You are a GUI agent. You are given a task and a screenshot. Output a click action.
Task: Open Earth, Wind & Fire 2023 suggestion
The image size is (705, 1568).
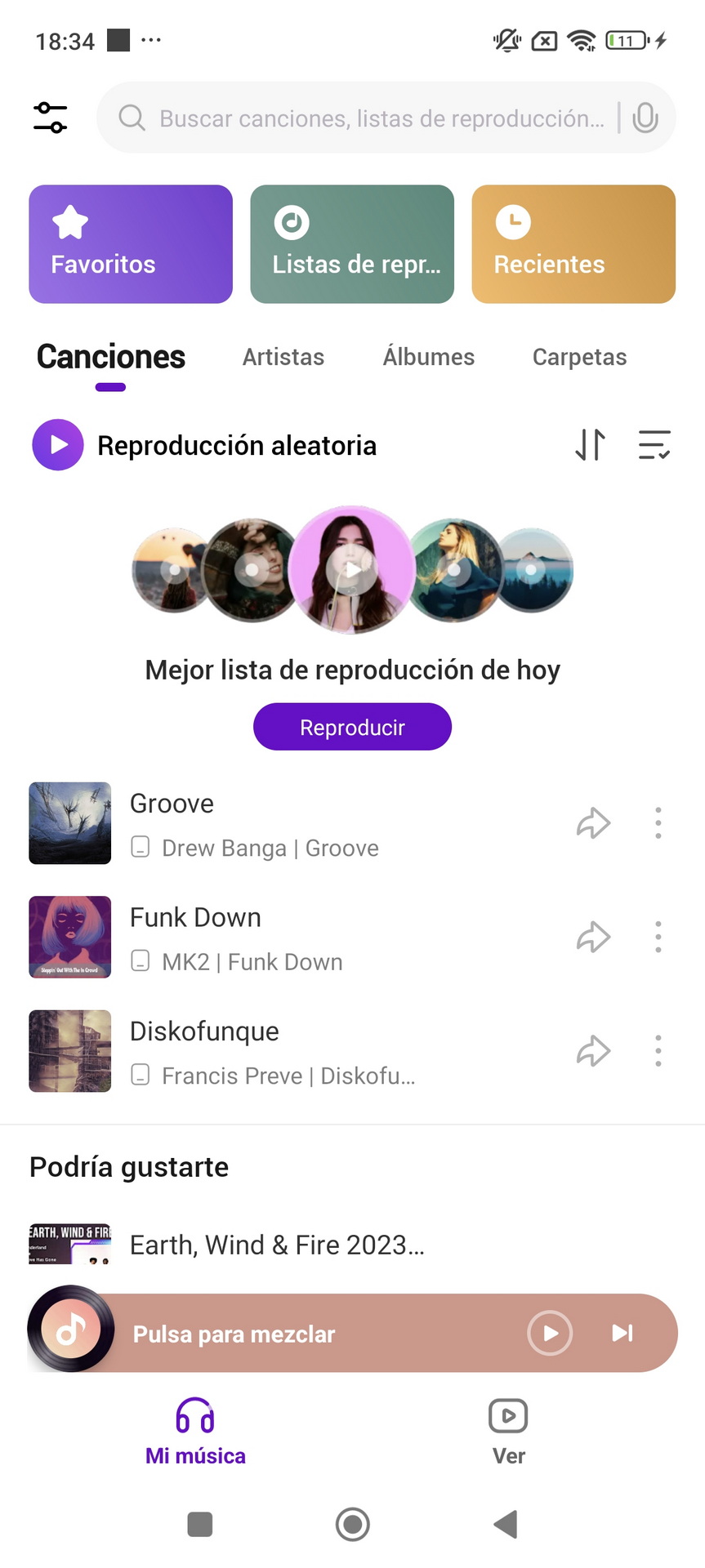(x=277, y=1245)
